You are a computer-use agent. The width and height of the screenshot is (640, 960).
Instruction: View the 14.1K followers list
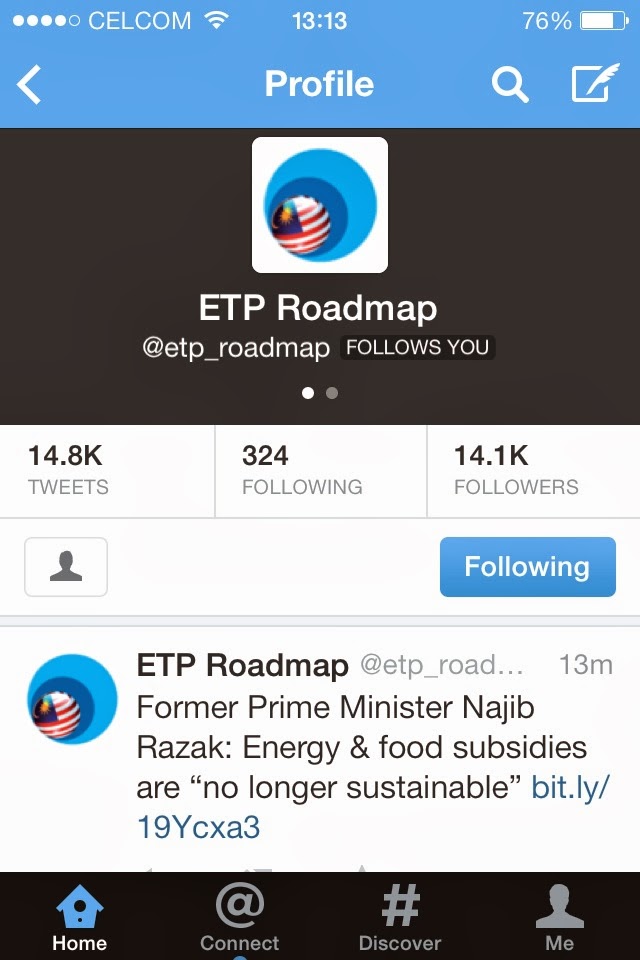click(x=533, y=471)
